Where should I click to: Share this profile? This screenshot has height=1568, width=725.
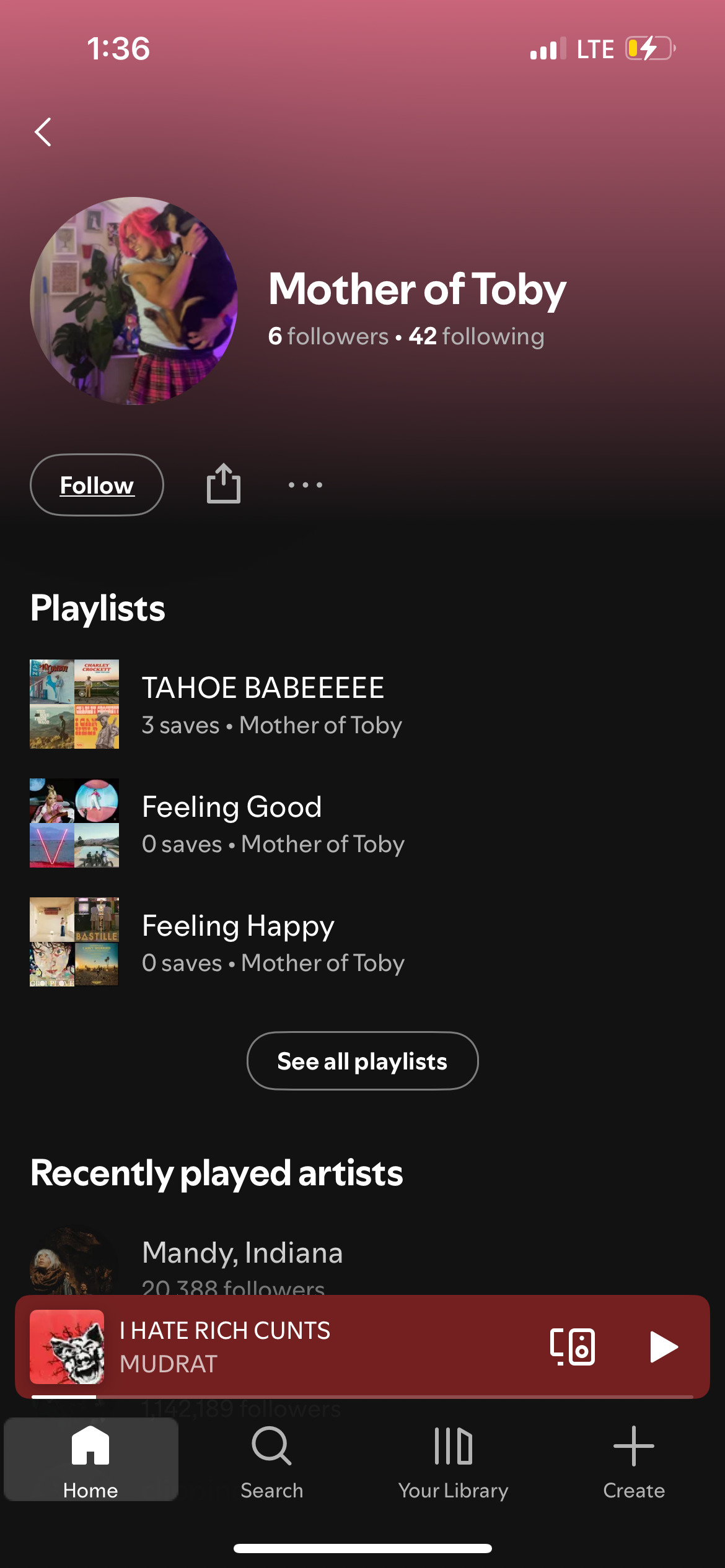[x=223, y=484]
